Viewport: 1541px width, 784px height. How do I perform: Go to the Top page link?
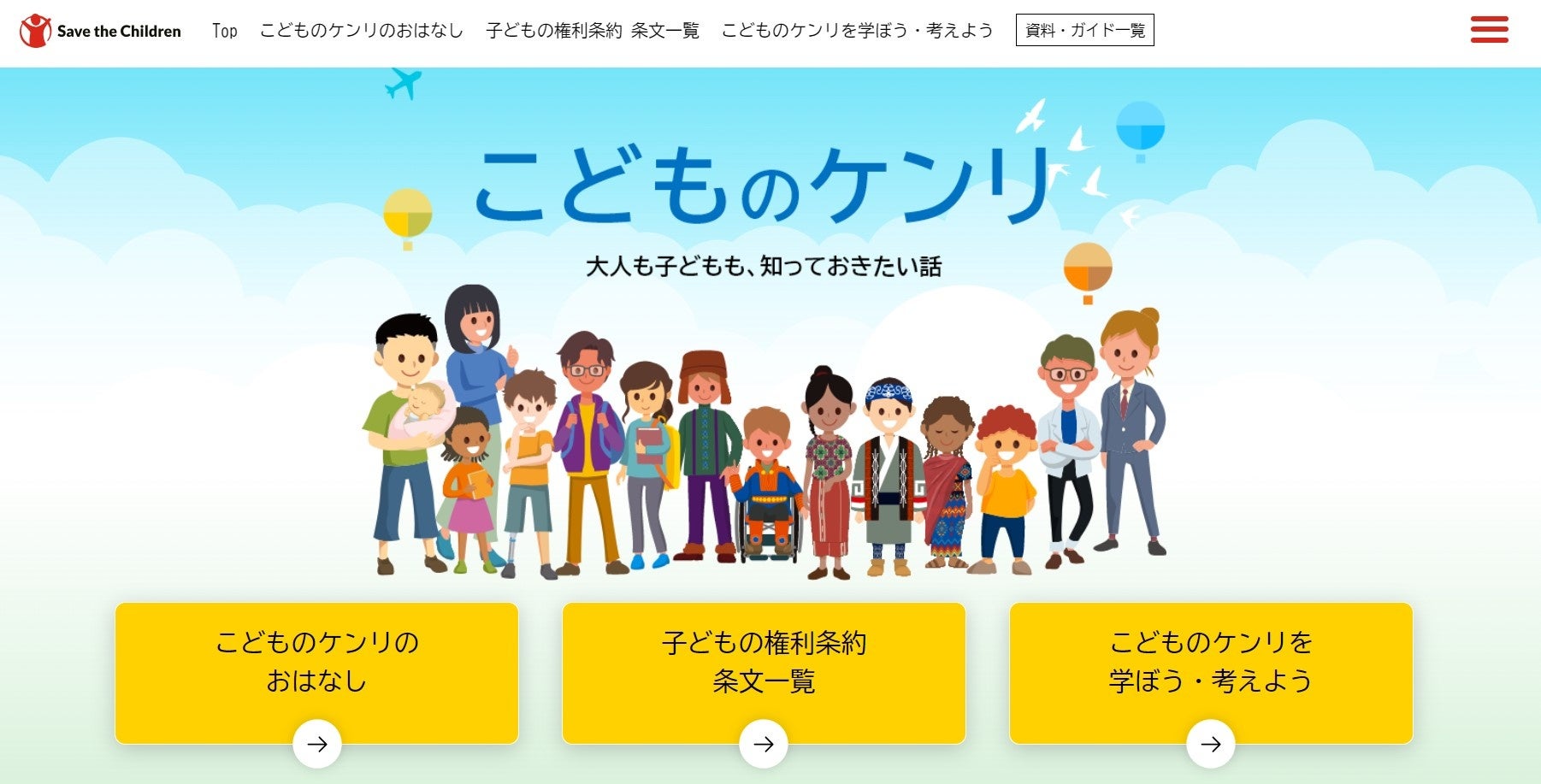225,31
